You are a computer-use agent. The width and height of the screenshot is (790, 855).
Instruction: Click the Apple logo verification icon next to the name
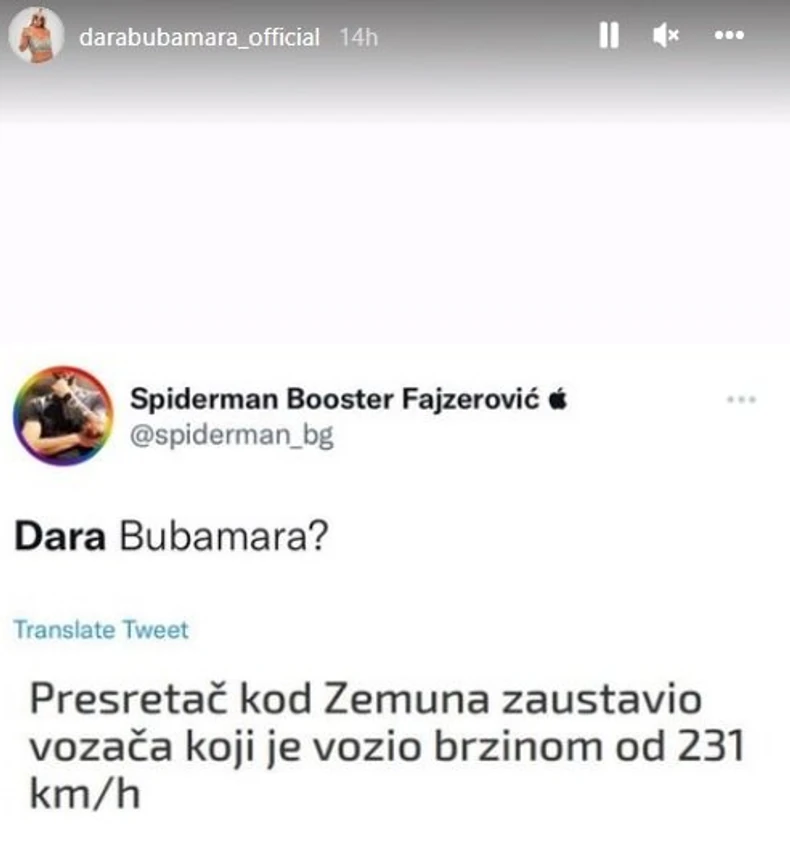556,400
